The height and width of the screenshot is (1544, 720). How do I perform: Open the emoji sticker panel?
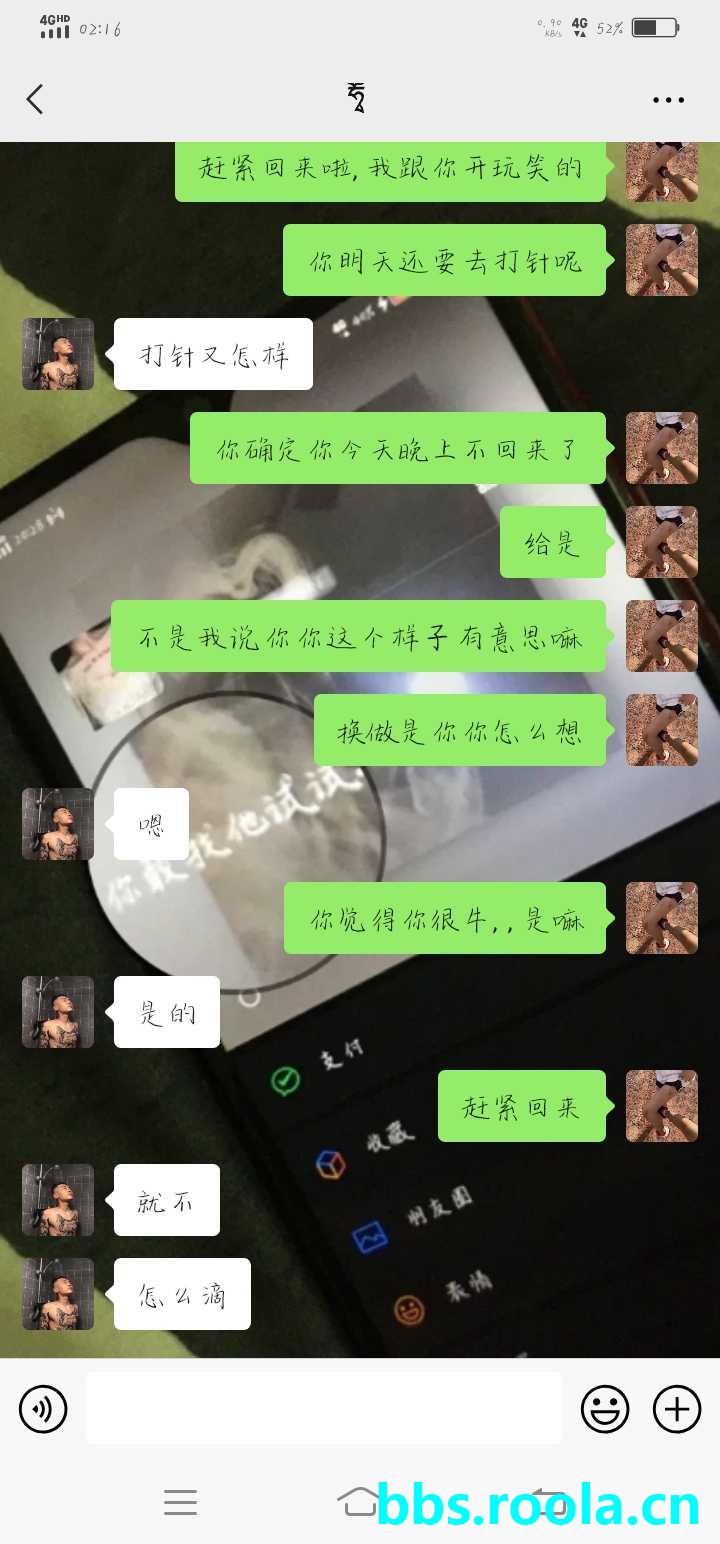605,1409
